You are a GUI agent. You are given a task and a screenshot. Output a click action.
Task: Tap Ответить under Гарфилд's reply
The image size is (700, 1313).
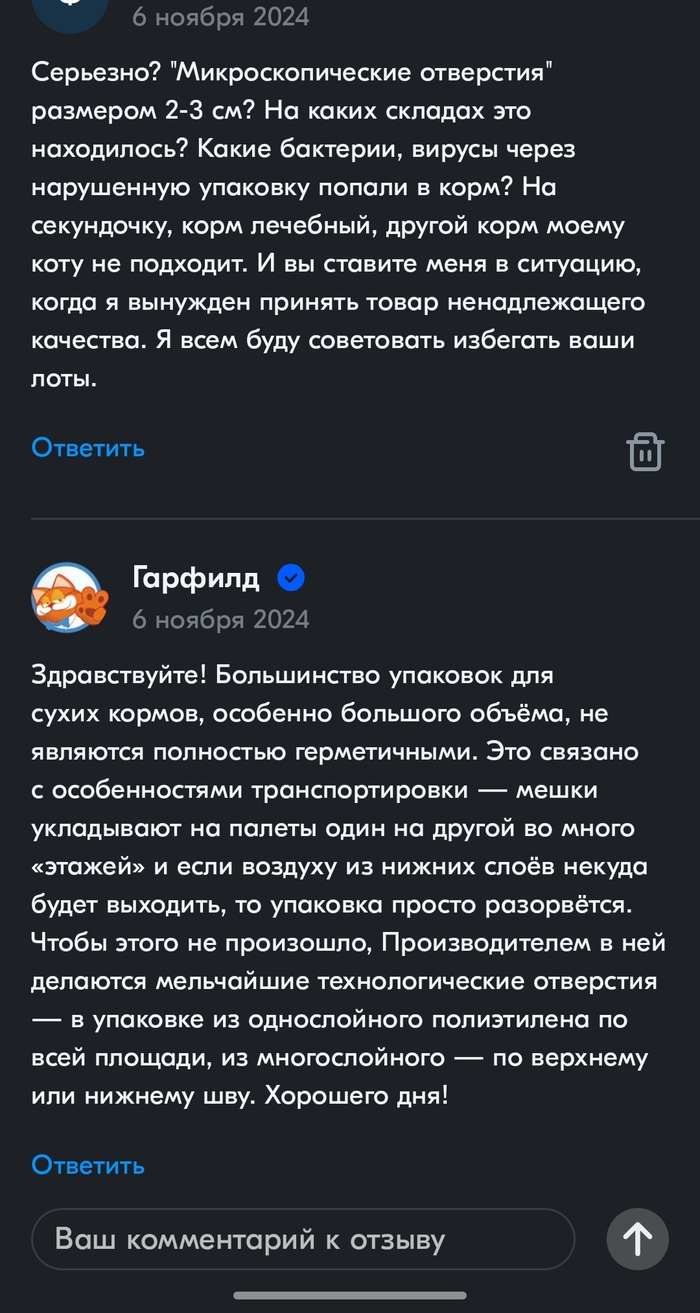pyautogui.click(x=88, y=1165)
